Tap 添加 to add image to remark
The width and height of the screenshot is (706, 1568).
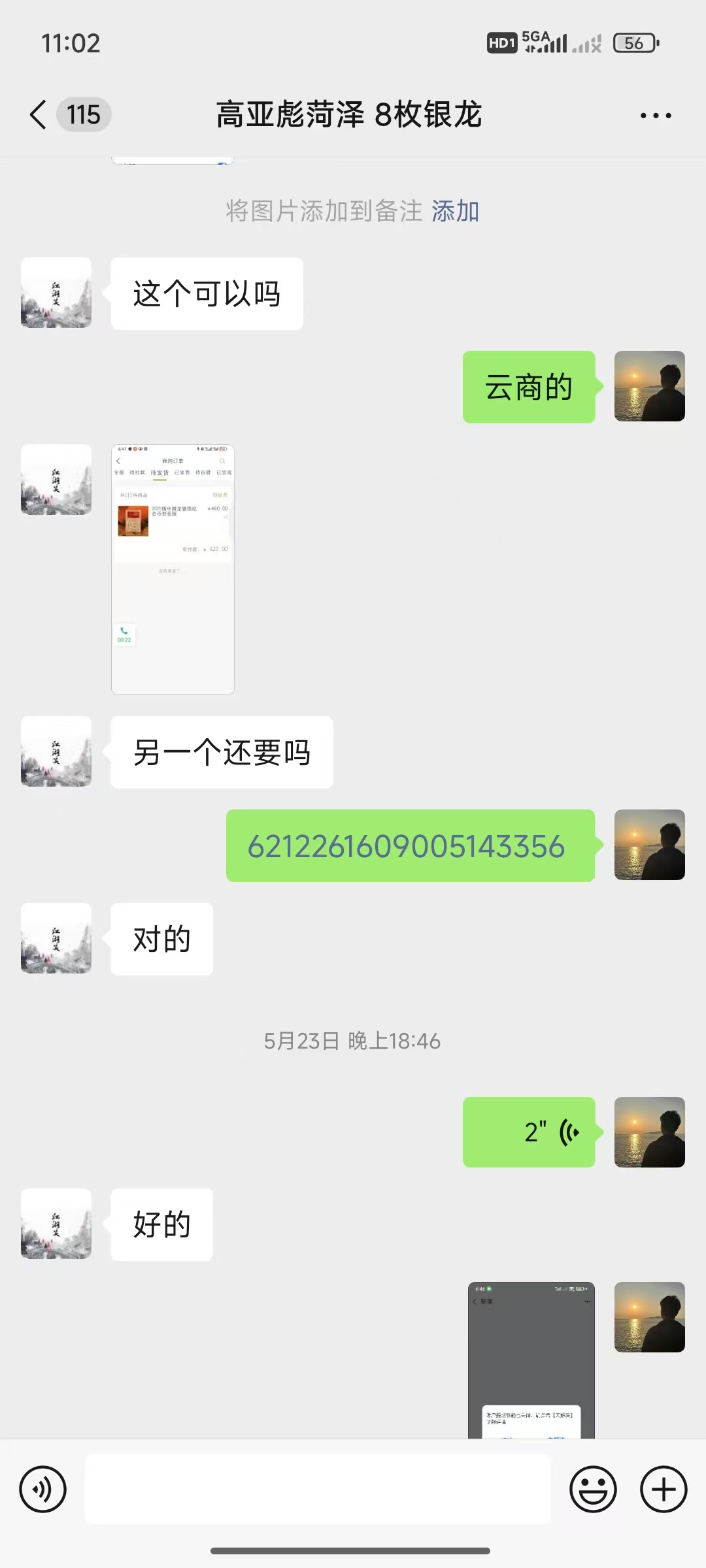click(455, 212)
